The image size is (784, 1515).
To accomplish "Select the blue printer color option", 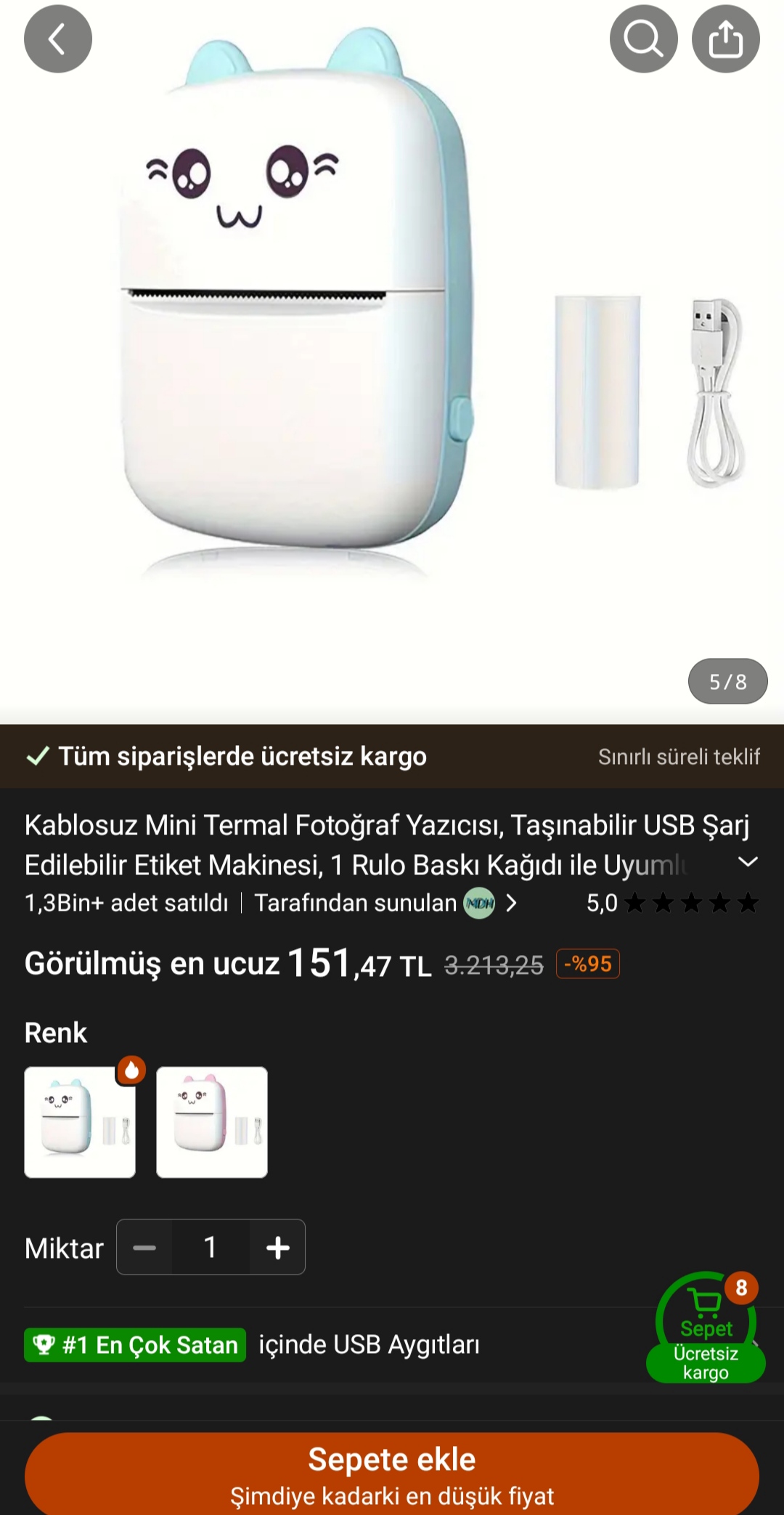I will 80,1122.
